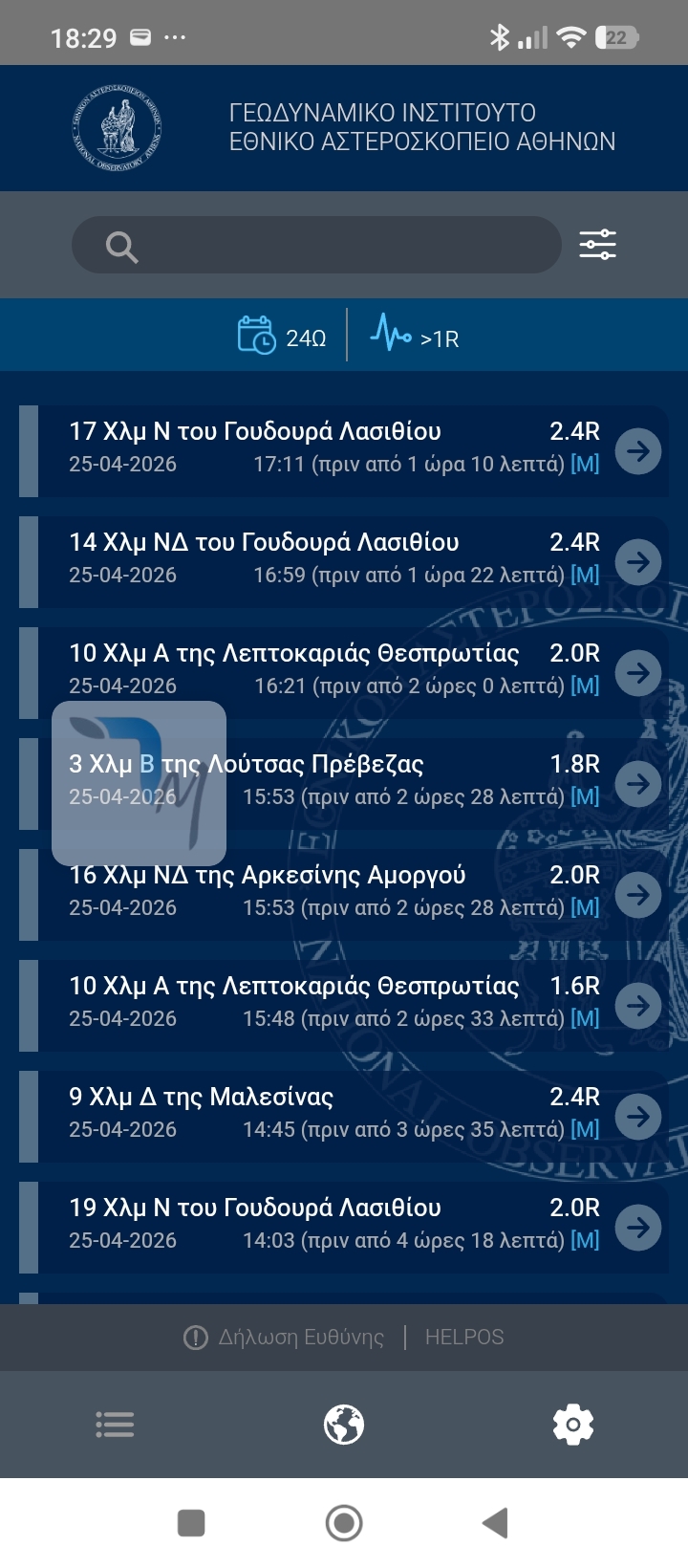
Task: Open the 15:48 Λεπτοκαριάς Θεσπρωτίας 1.6R event
Action: pyautogui.click(x=637, y=1006)
